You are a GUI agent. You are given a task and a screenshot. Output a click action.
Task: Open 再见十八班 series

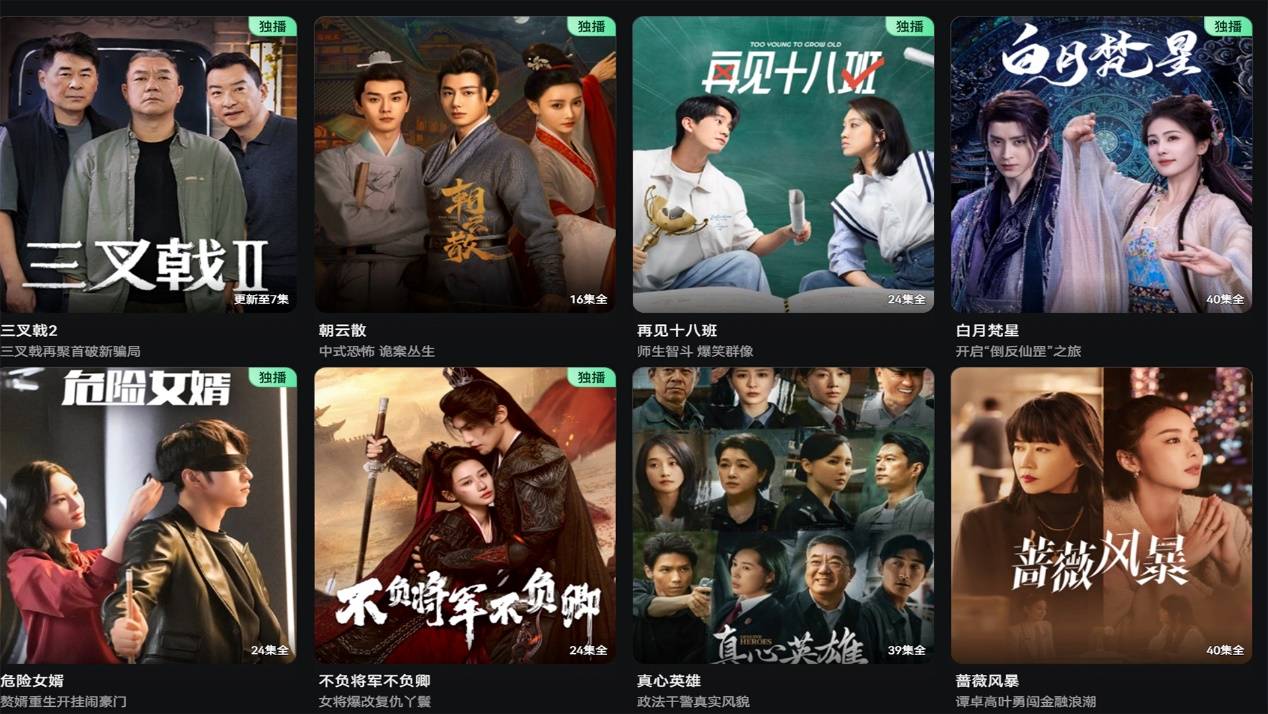coord(783,165)
